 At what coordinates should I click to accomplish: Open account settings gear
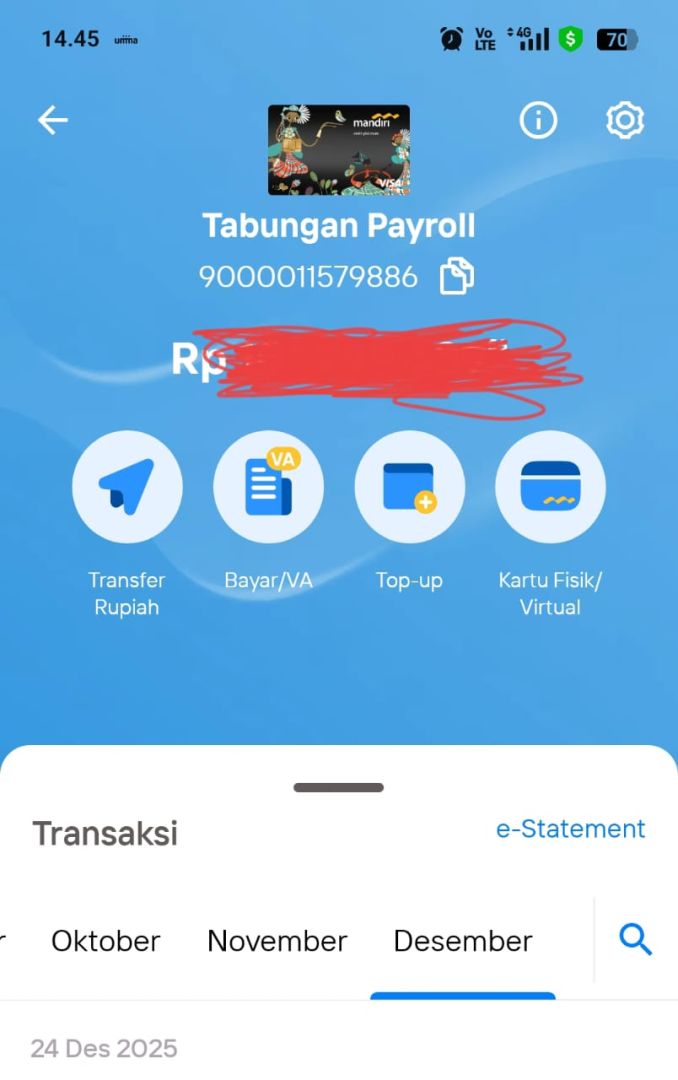[x=625, y=121]
